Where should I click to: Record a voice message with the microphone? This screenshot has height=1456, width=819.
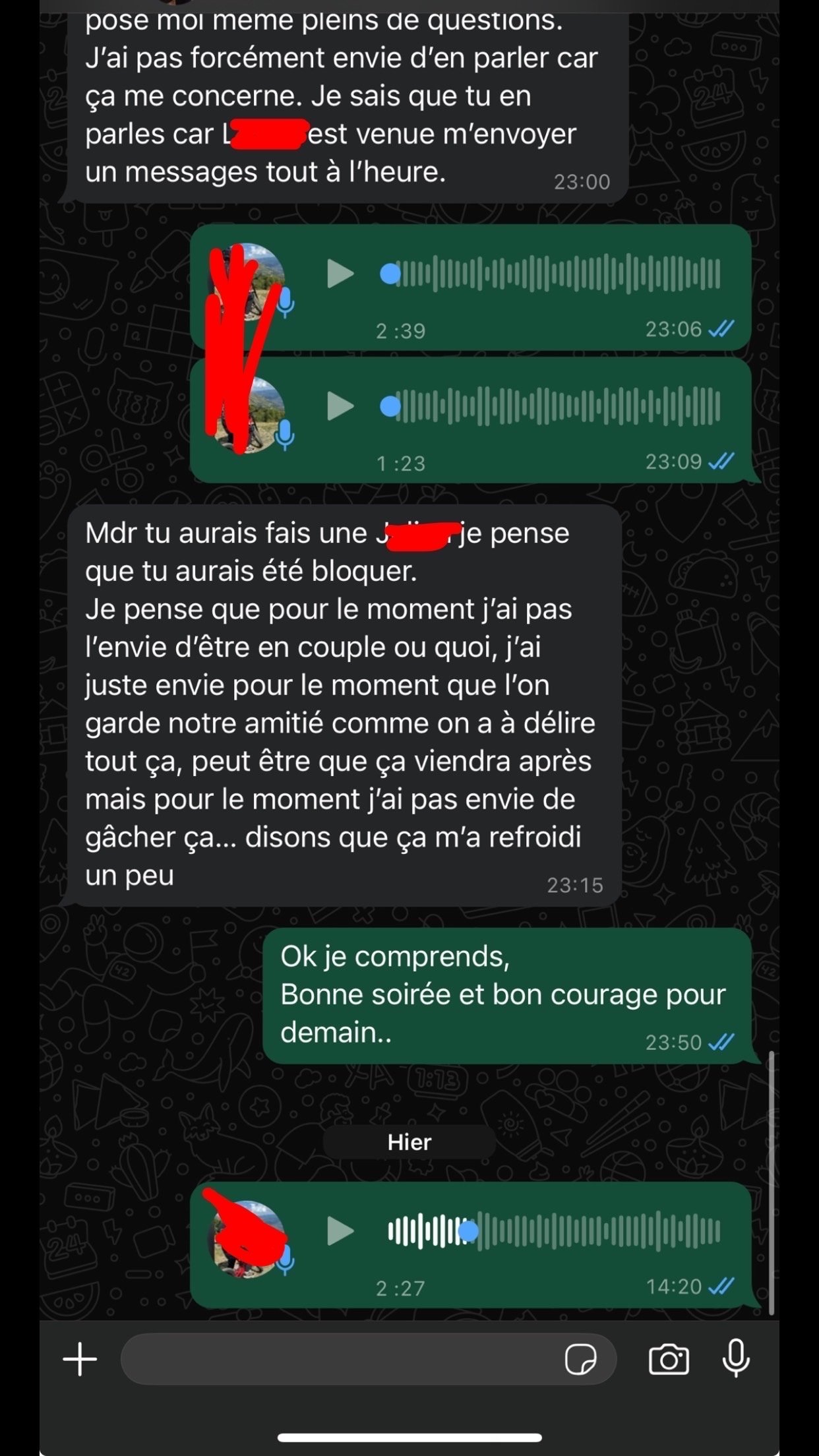pyautogui.click(x=736, y=1359)
